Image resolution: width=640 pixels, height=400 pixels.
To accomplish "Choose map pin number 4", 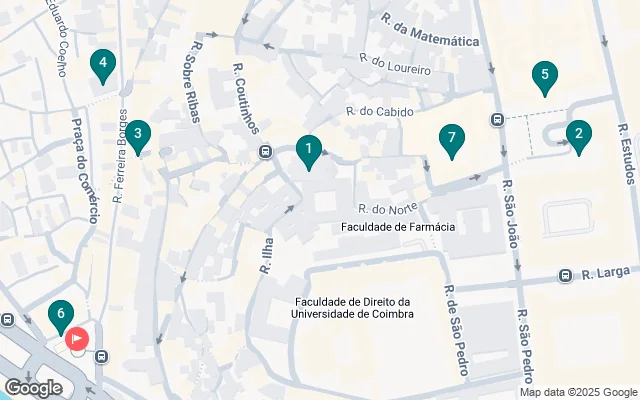I will (x=101, y=65).
